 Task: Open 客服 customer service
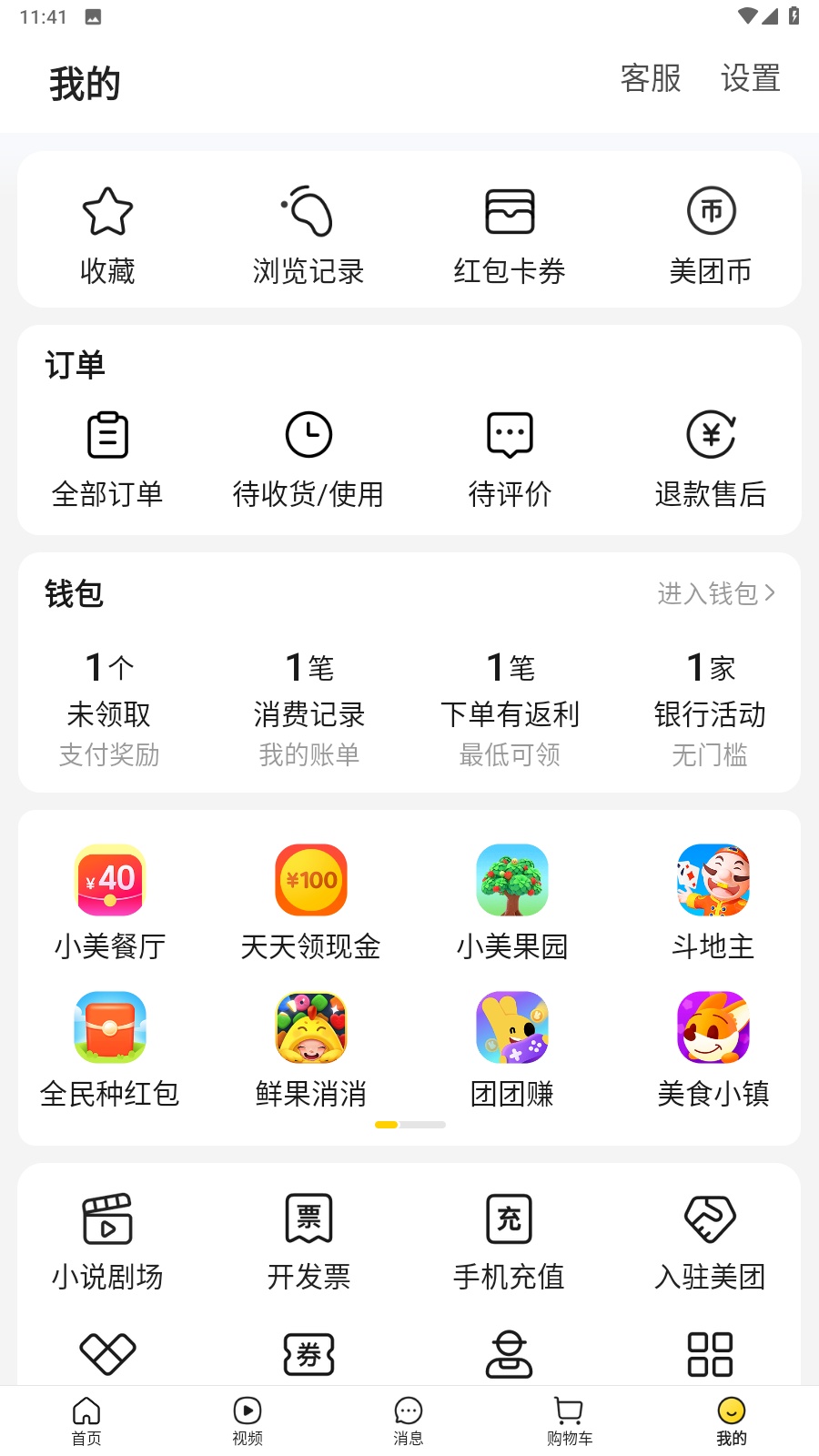(651, 79)
